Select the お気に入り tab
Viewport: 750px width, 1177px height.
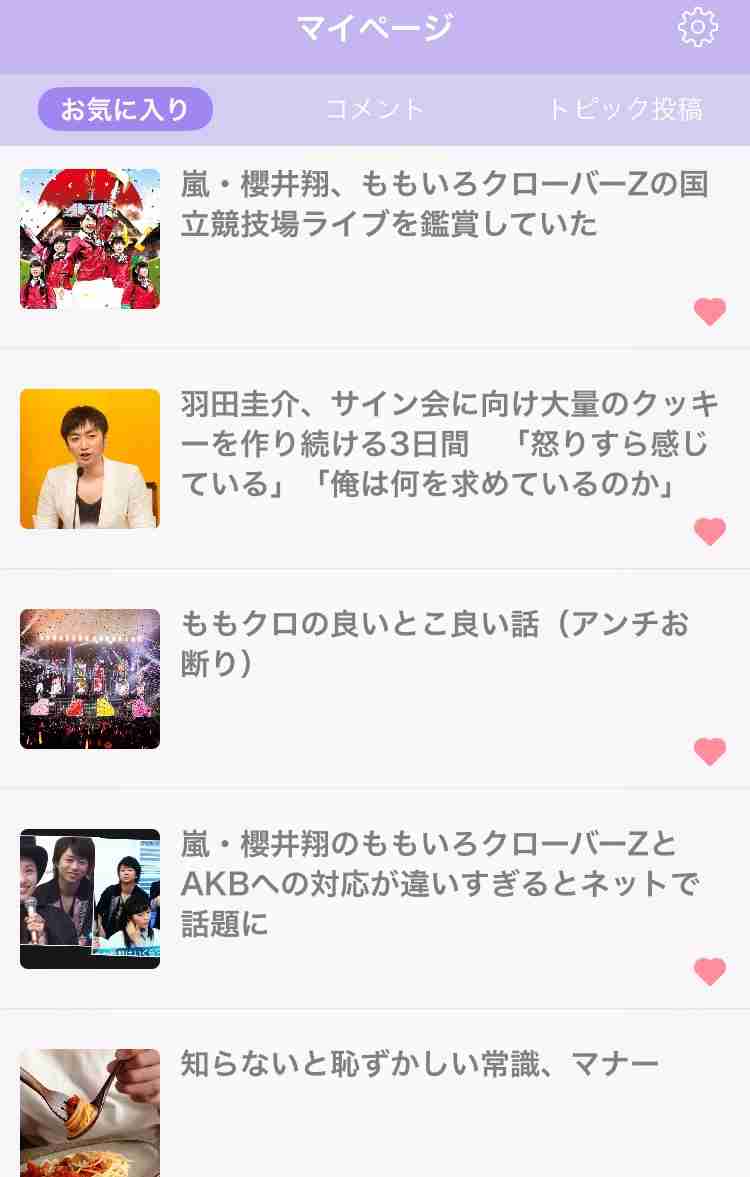125,109
